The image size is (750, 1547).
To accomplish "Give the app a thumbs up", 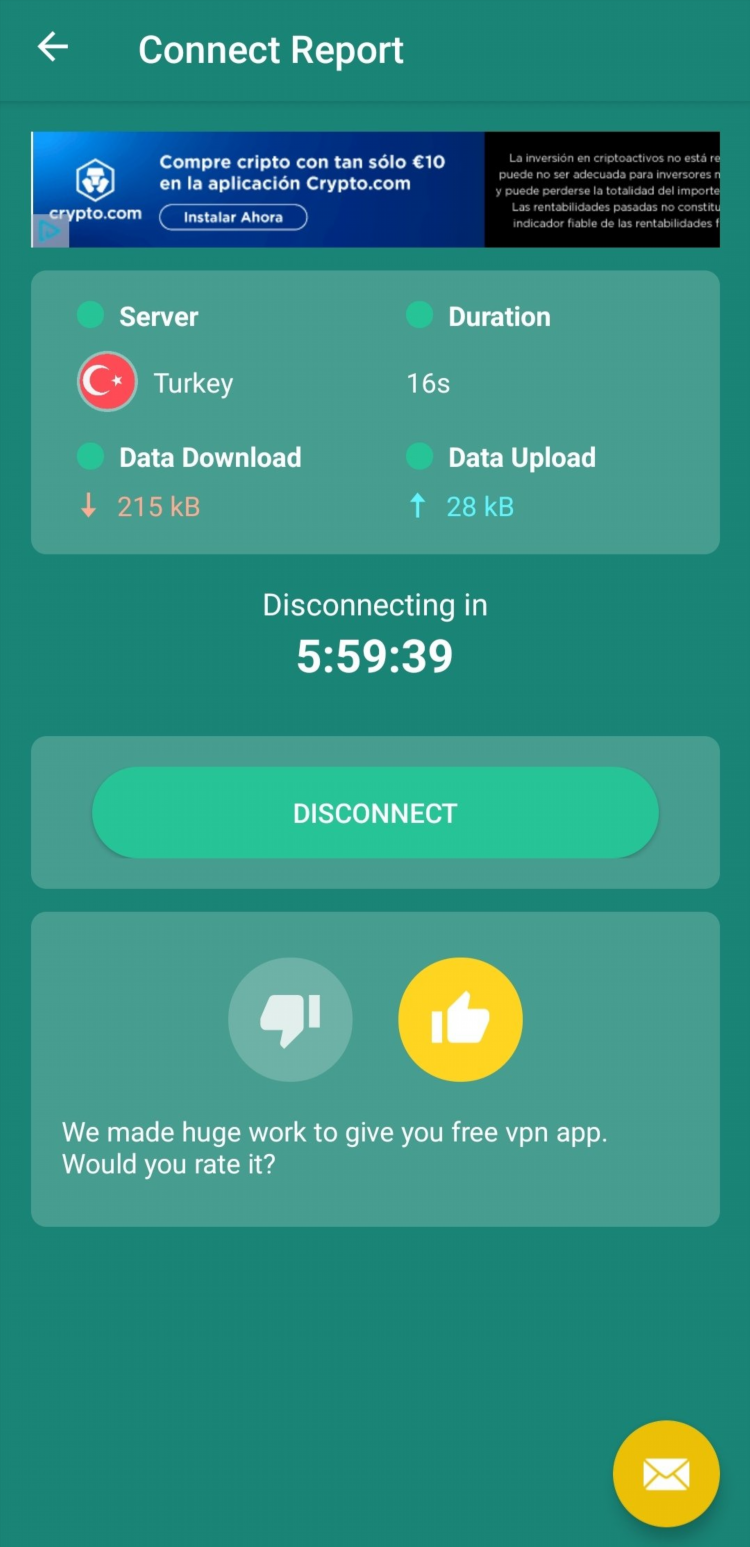I will pos(460,1019).
